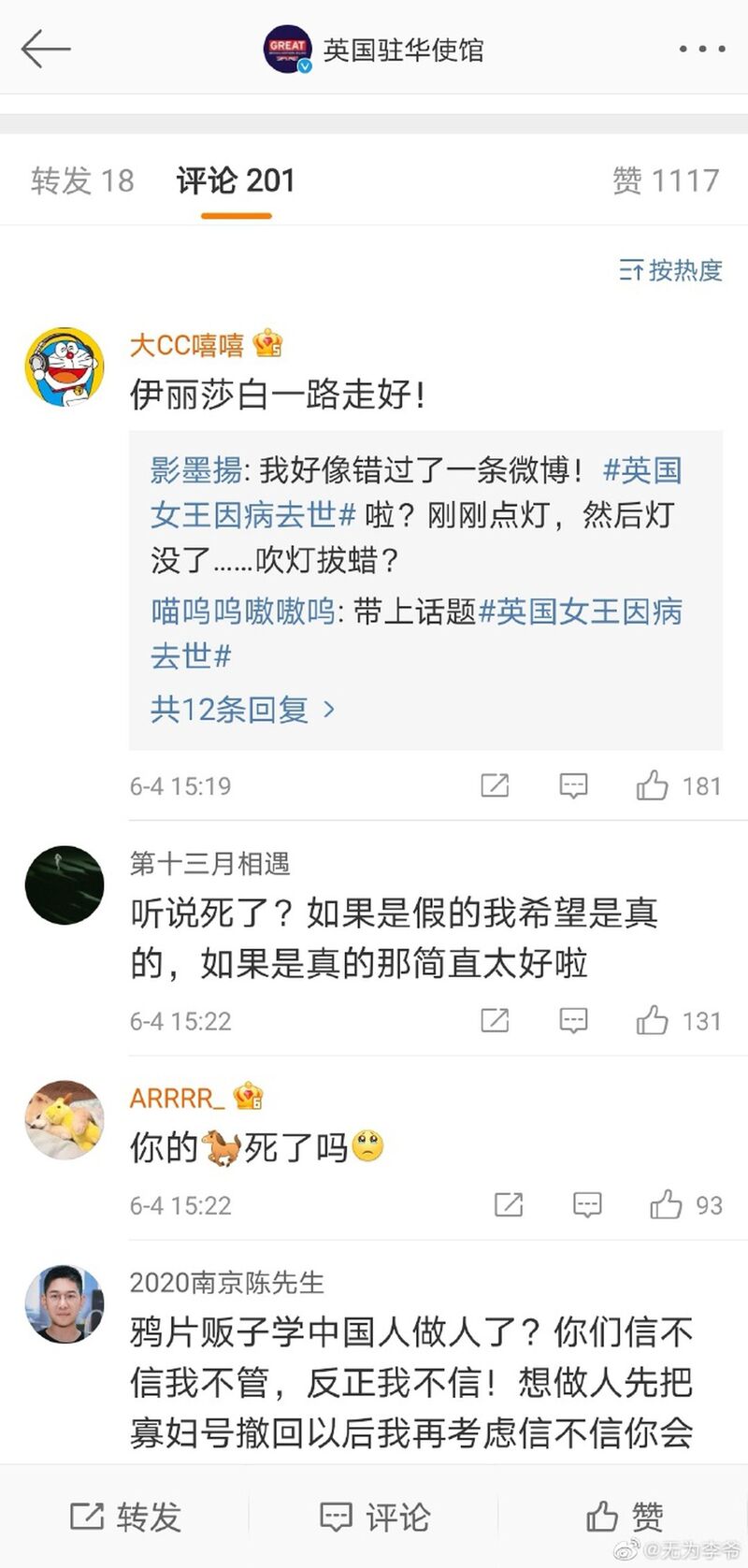Open 2020南京陈先生's profile avatar
The image size is (748, 1568).
coord(64,1304)
